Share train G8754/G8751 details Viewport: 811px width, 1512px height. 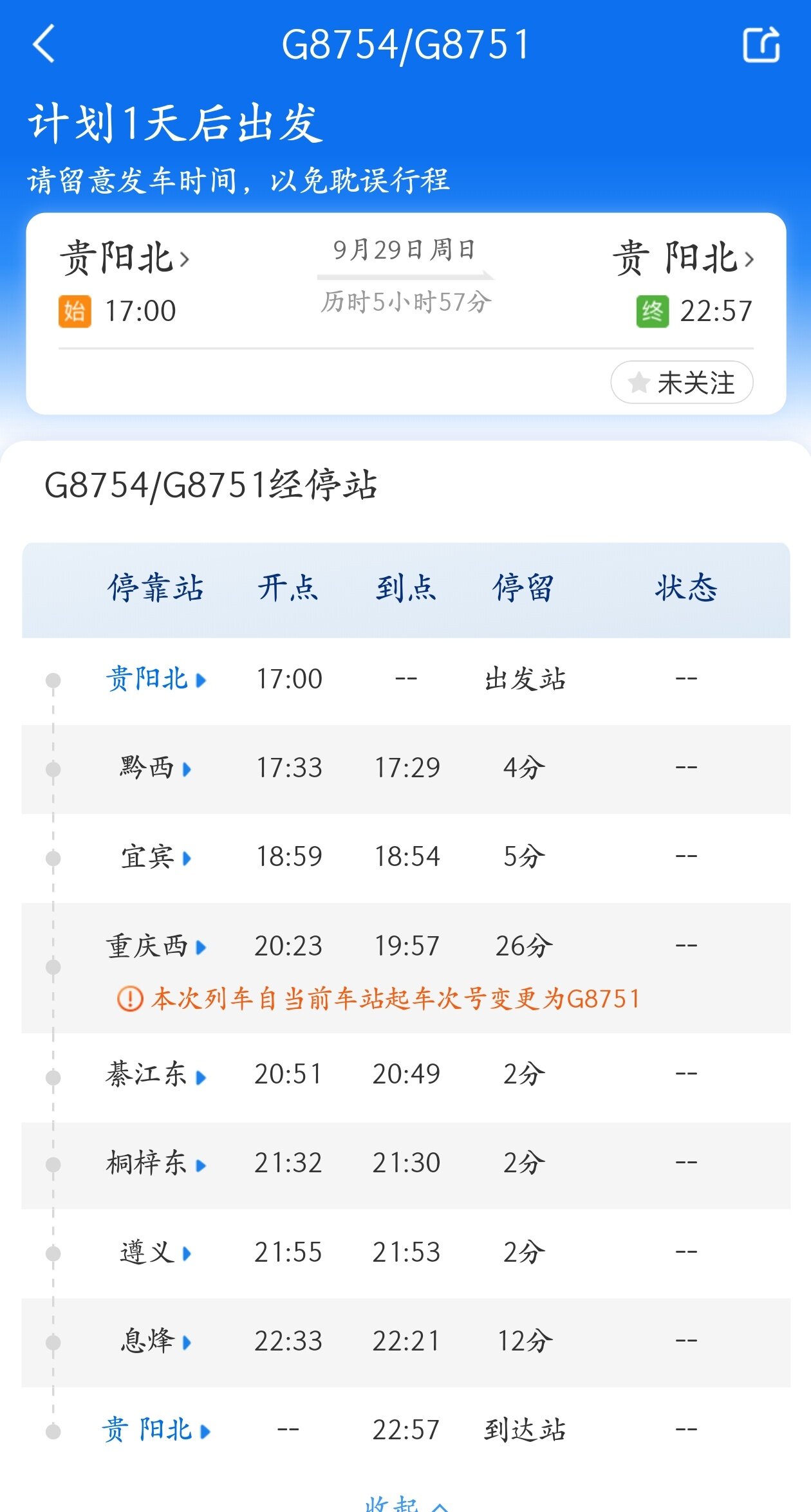coord(761,44)
